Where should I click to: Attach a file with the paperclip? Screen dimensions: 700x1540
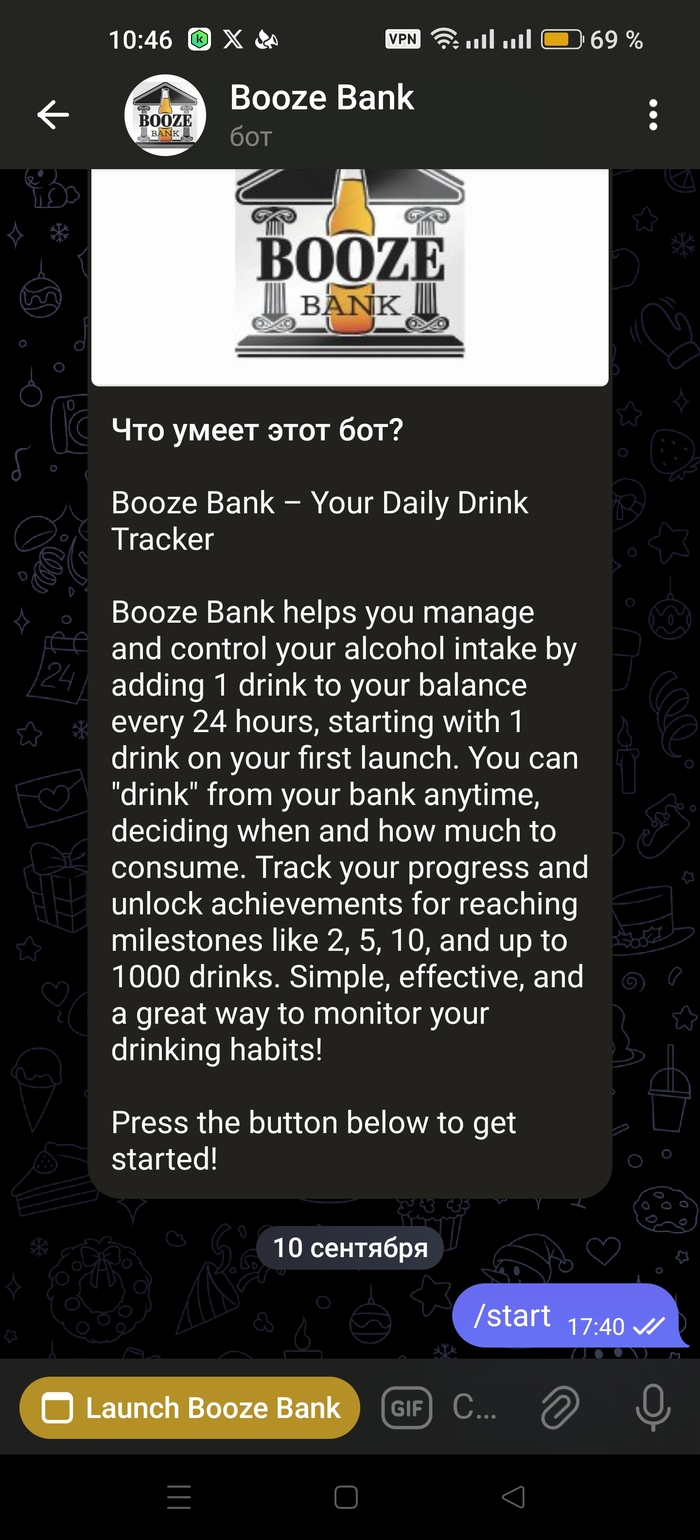coord(560,1409)
